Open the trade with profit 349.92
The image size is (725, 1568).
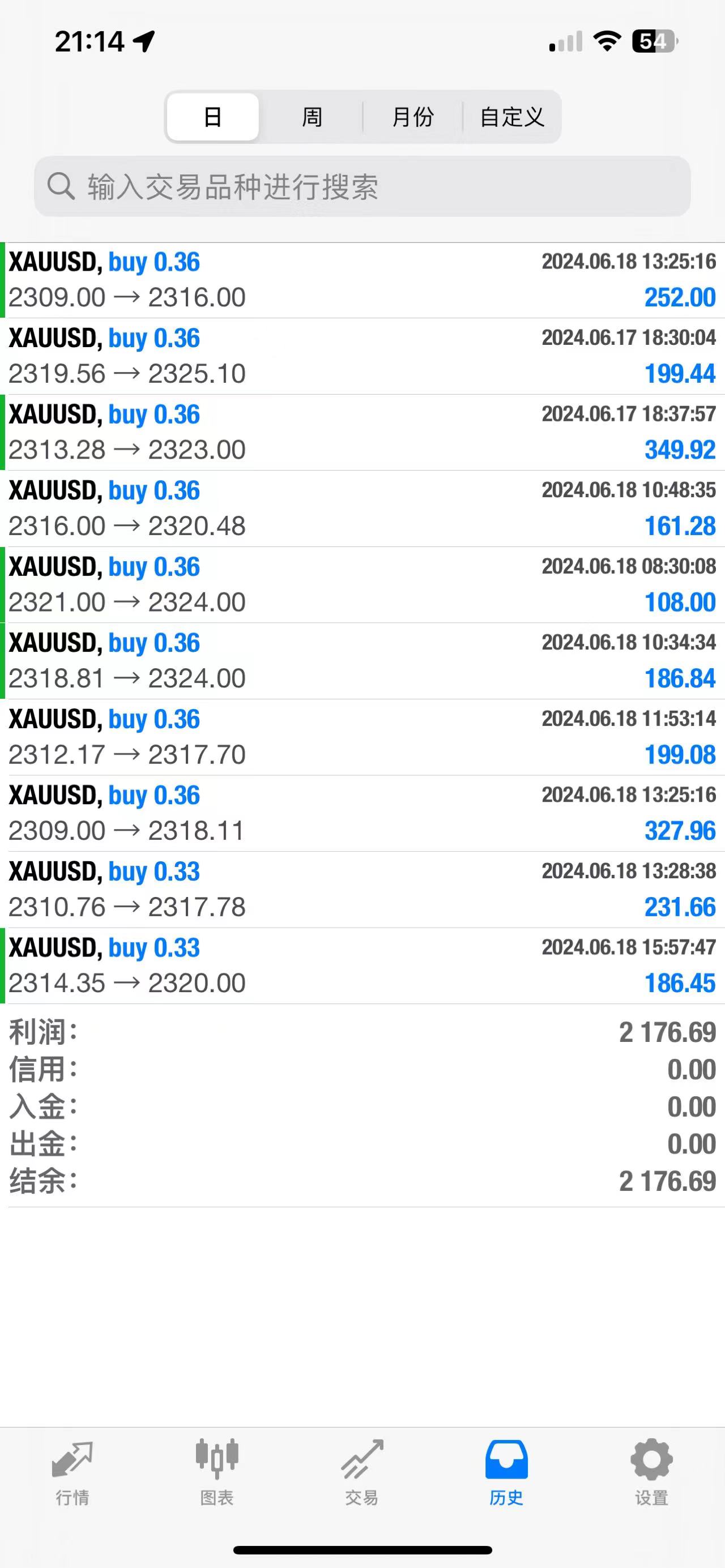tap(362, 432)
